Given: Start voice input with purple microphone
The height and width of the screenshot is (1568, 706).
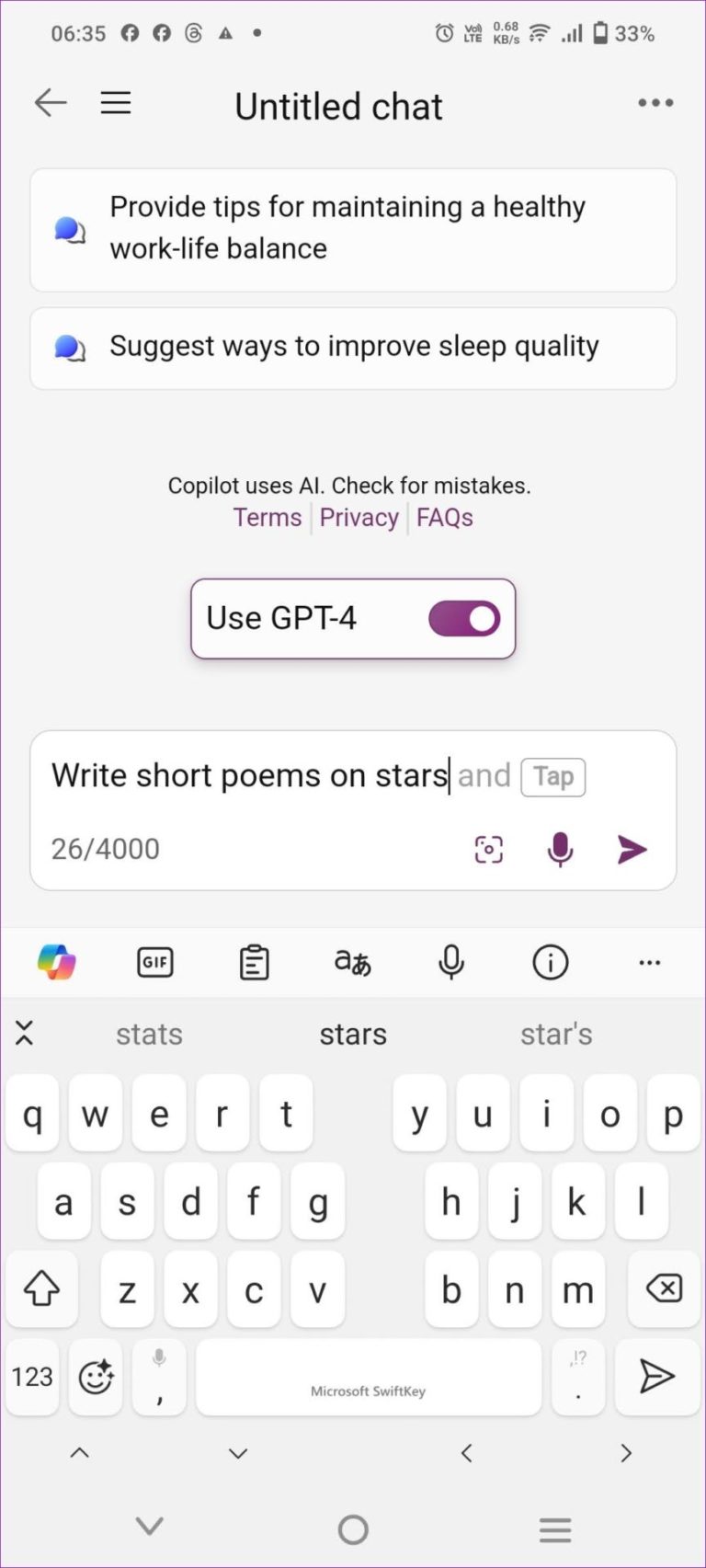Looking at the screenshot, I should [x=560, y=850].
